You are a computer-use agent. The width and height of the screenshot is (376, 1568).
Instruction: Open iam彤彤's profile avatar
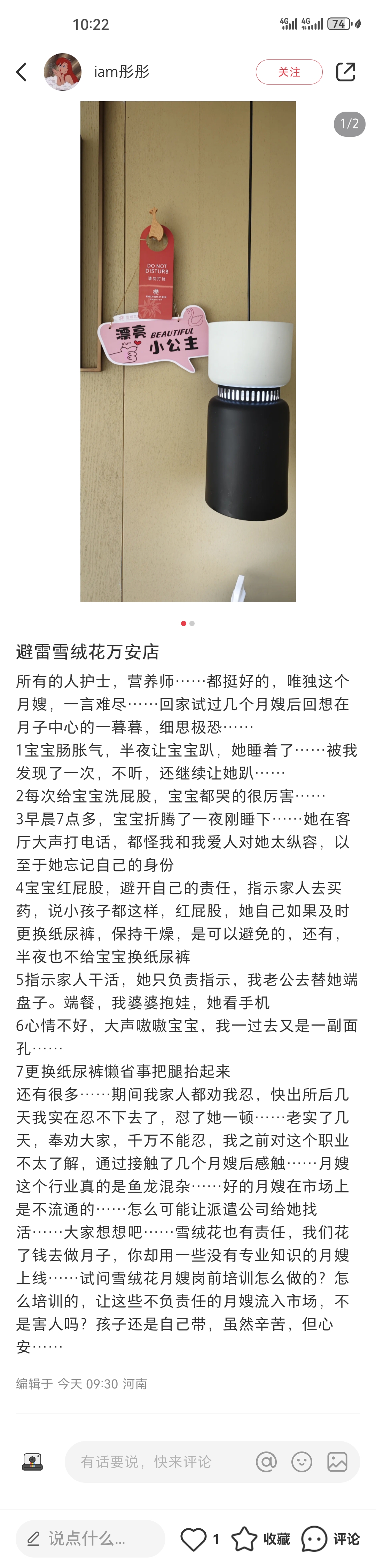63,72
